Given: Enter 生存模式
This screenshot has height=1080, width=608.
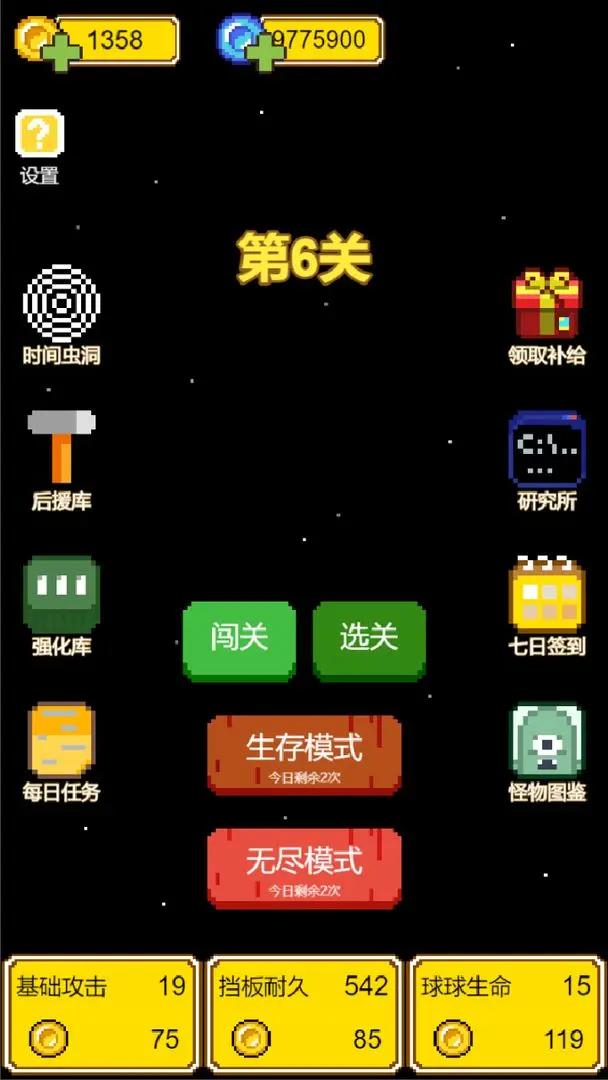Looking at the screenshot, I should (304, 753).
